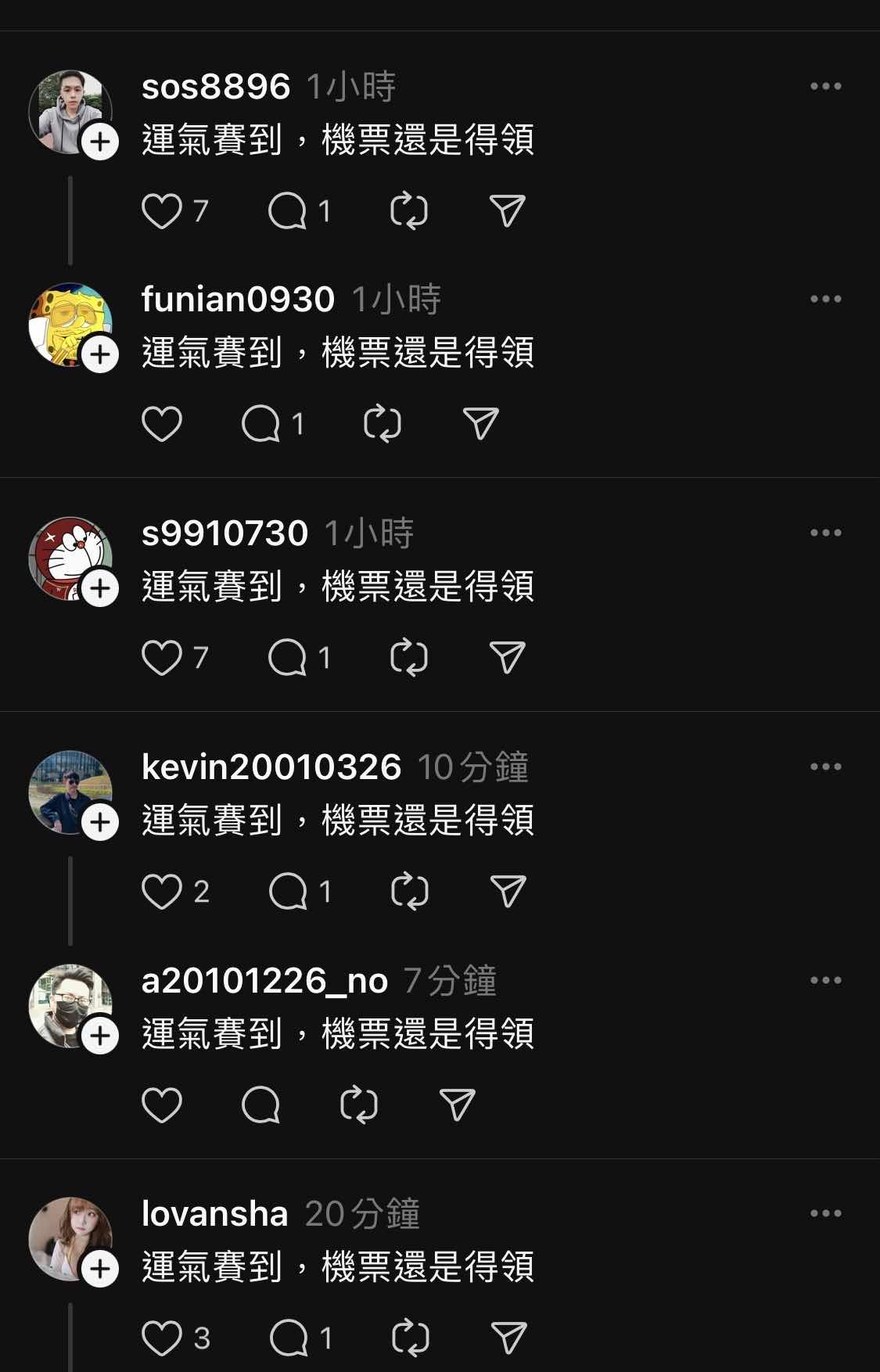The width and height of the screenshot is (880, 1372).
Task: Repost lovansha's post
Action: pyautogui.click(x=410, y=1338)
